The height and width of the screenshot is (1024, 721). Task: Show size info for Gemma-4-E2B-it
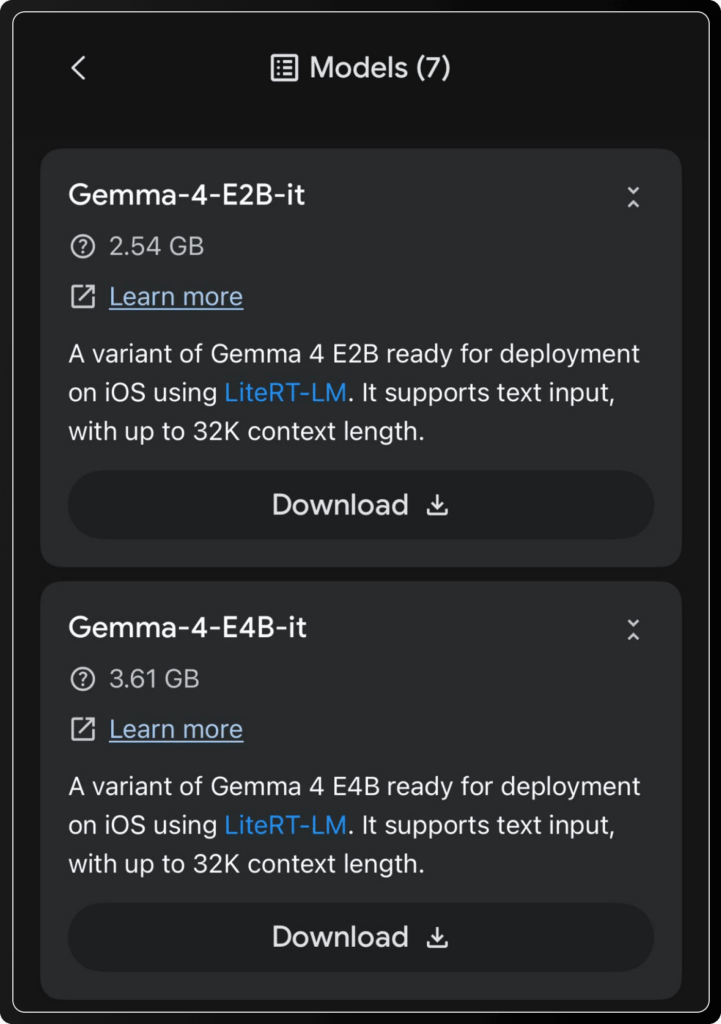click(82, 246)
